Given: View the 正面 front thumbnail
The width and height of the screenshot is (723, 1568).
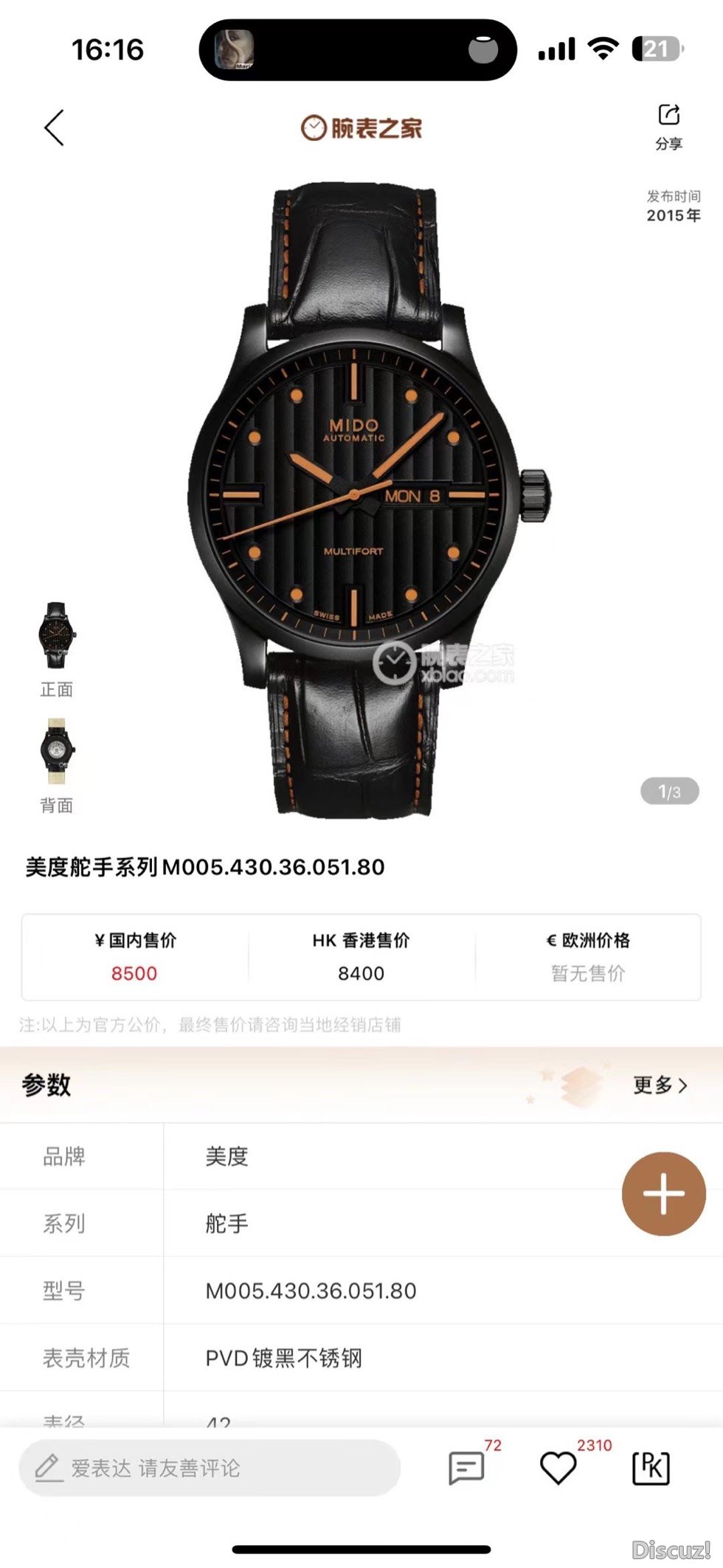Looking at the screenshot, I should pos(57,636).
